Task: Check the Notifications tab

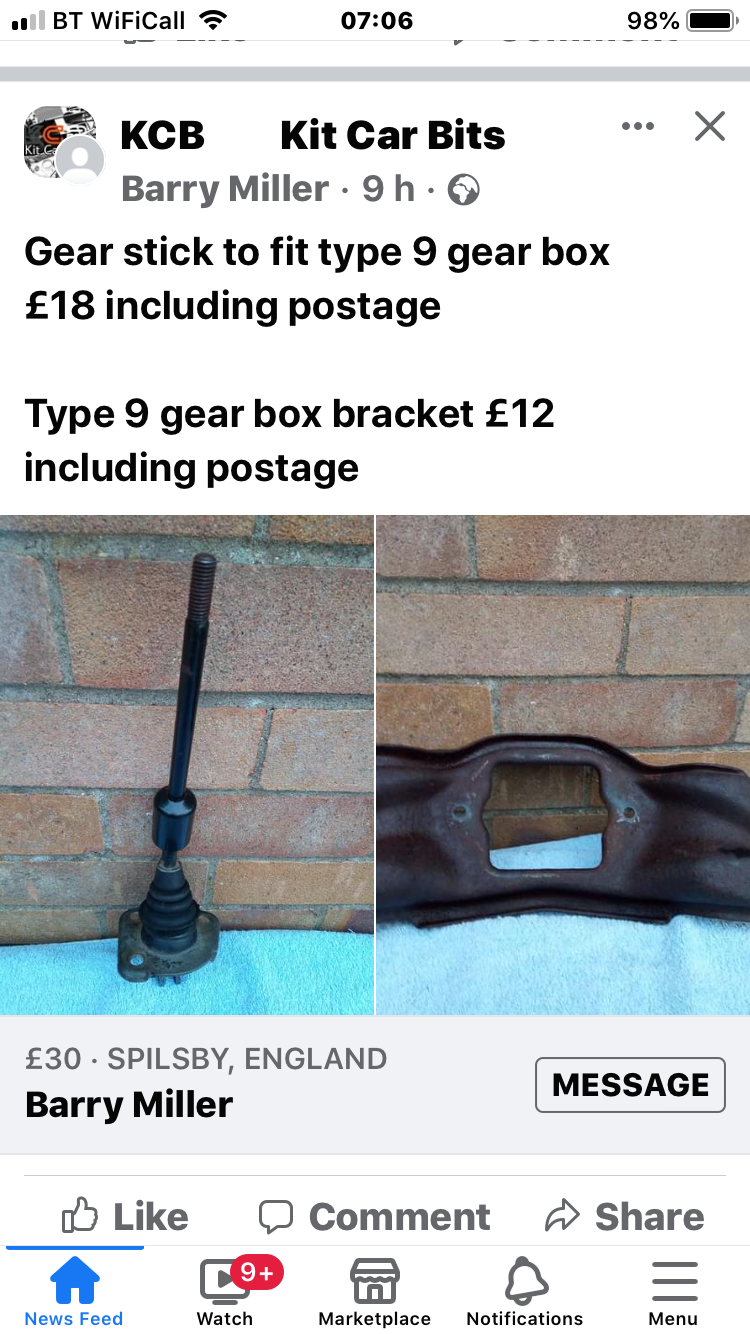Action: [x=525, y=1292]
